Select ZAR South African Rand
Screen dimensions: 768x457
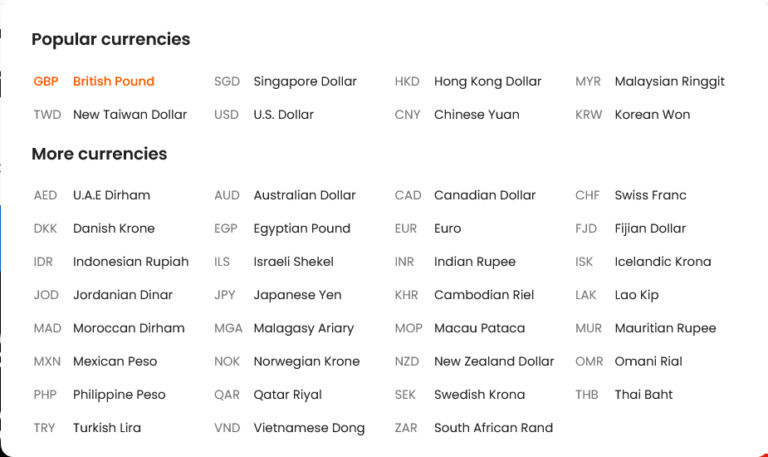click(x=474, y=427)
